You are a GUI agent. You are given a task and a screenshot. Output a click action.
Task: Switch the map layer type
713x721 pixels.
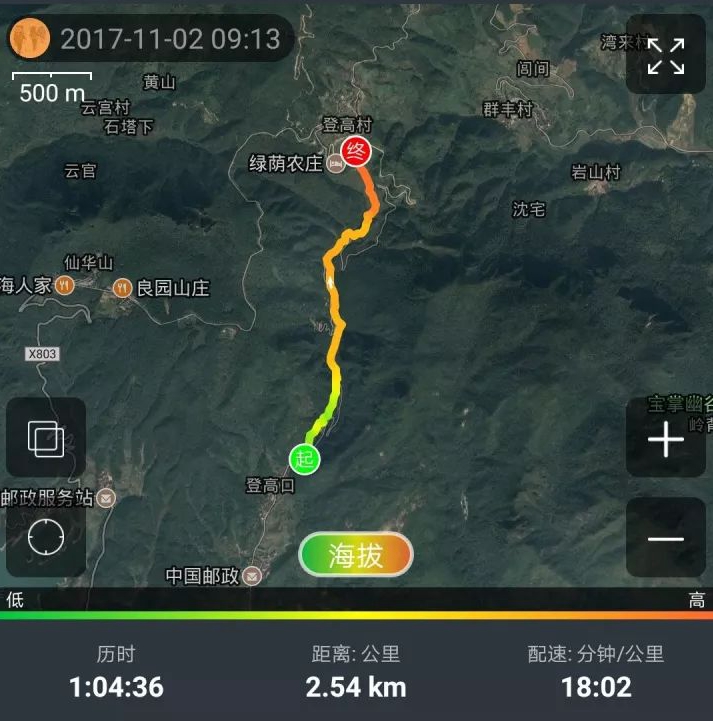[x=46, y=438]
